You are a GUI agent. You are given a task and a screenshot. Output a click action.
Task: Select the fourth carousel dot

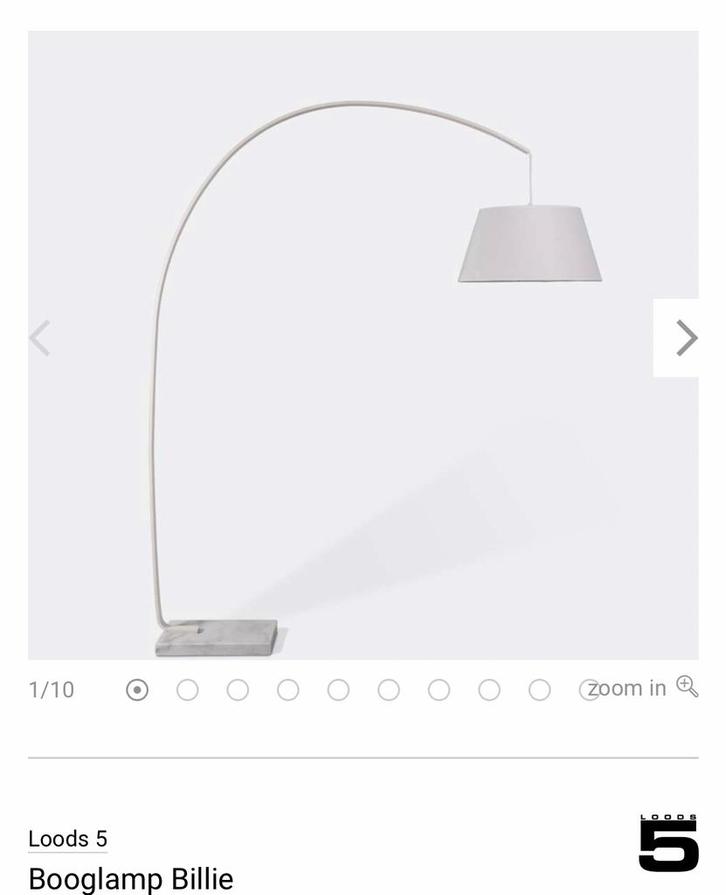click(x=286, y=689)
